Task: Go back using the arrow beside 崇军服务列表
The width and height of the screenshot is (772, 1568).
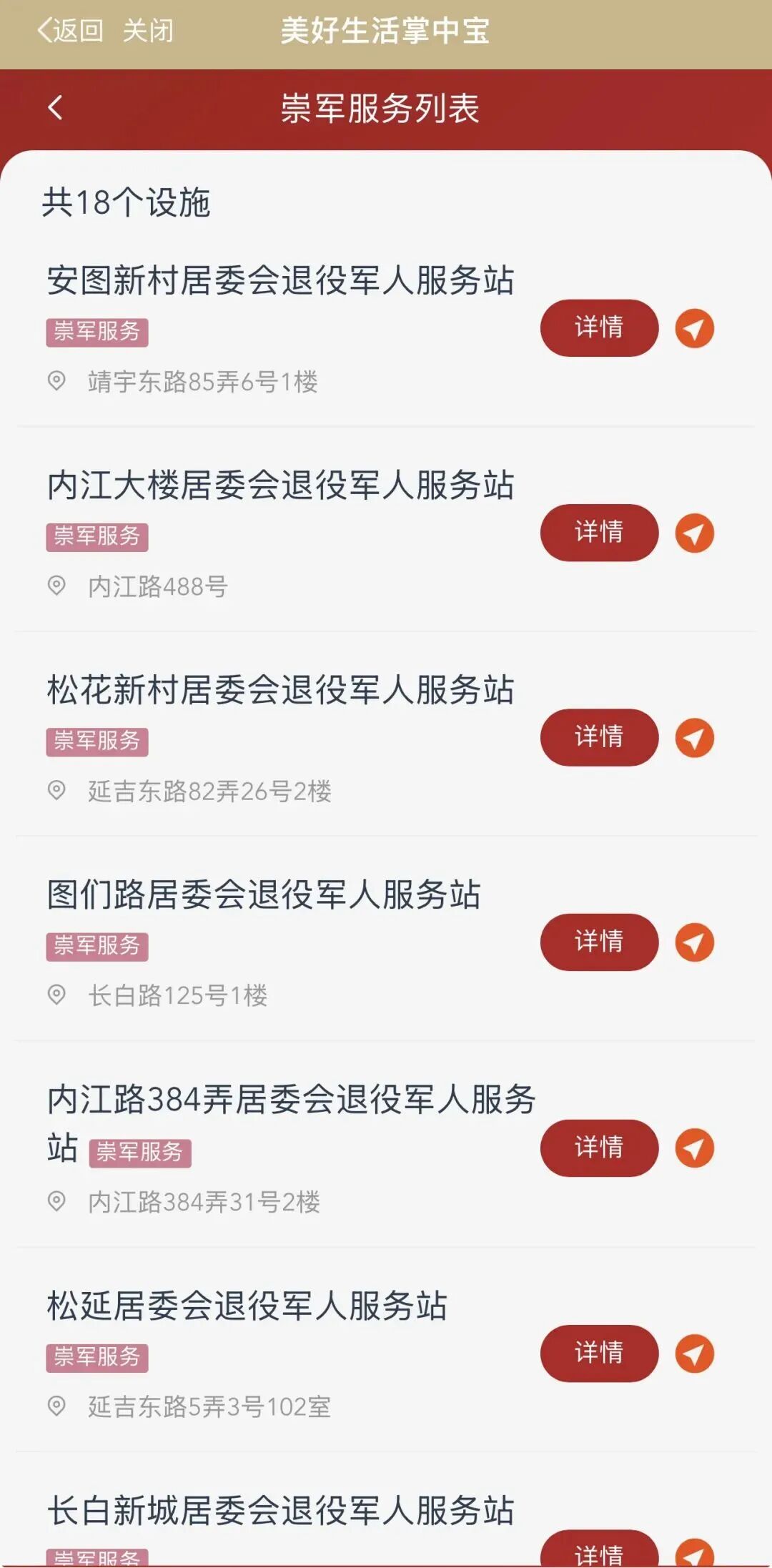Action: point(55,108)
